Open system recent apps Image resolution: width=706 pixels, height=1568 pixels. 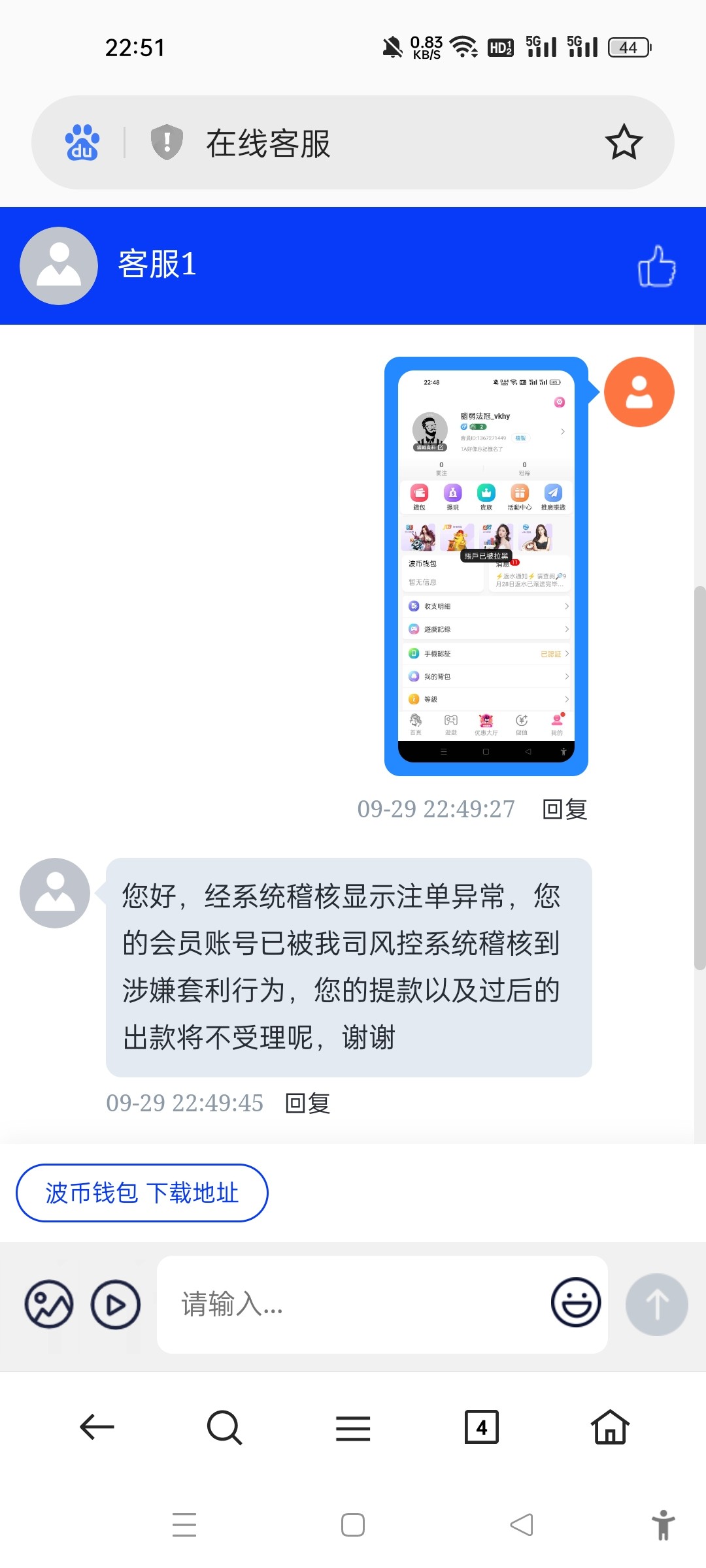(184, 1525)
